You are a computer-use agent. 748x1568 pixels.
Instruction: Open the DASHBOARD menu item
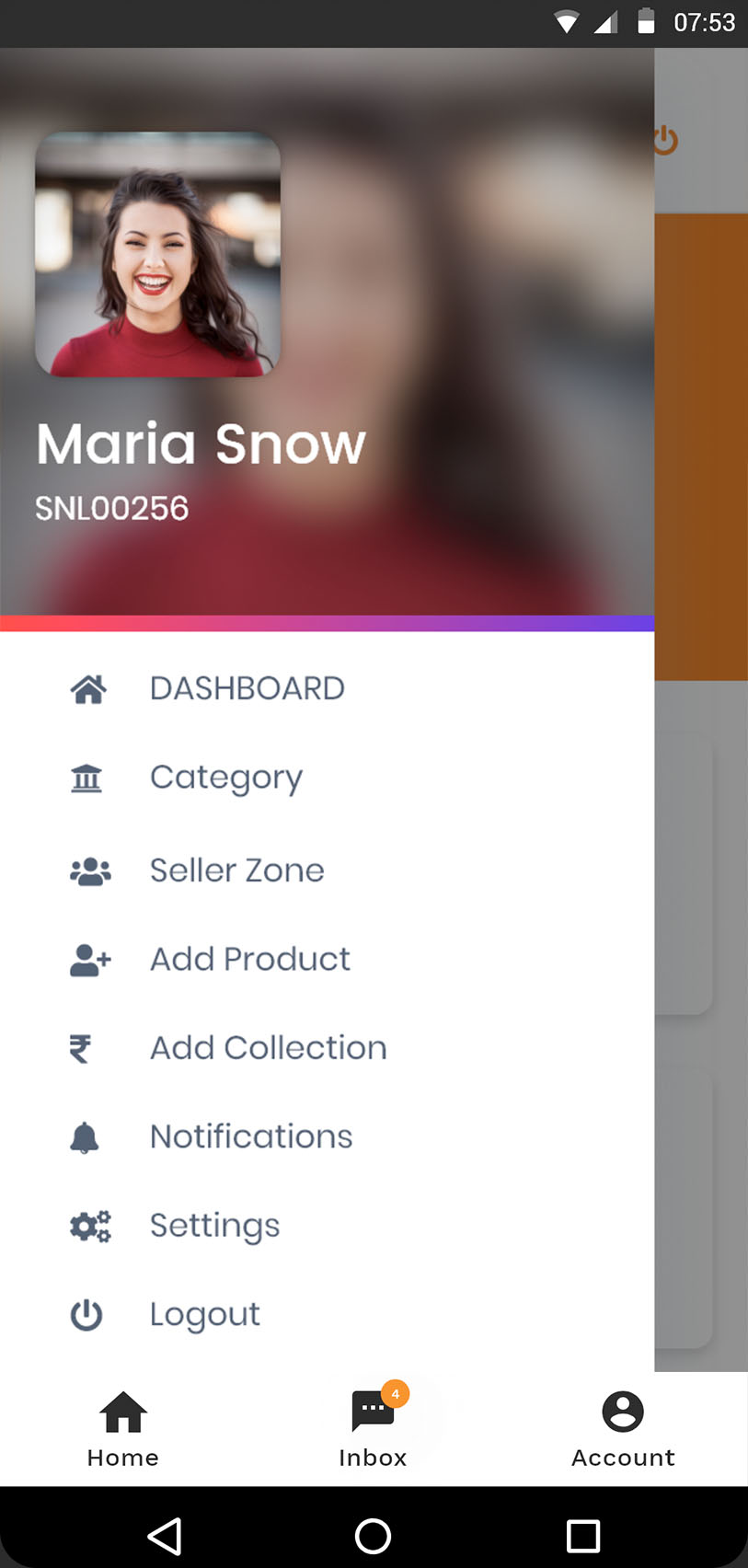247,688
